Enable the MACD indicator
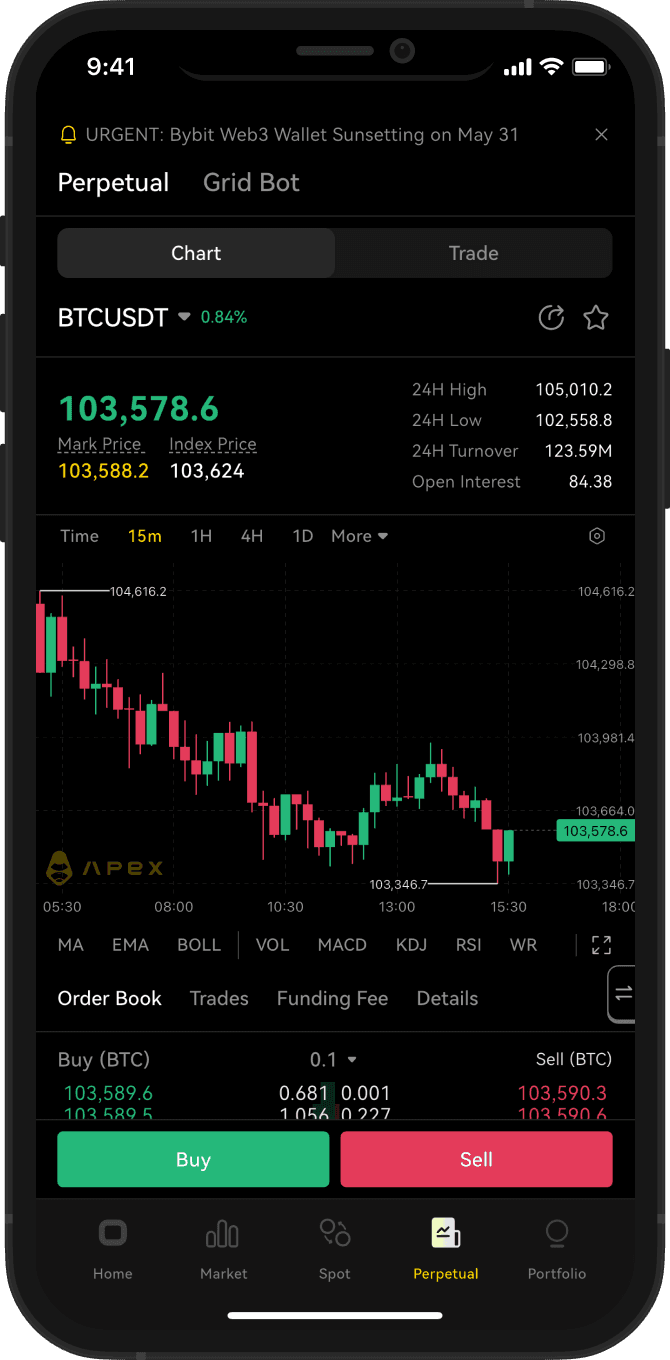 (x=342, y=945)
